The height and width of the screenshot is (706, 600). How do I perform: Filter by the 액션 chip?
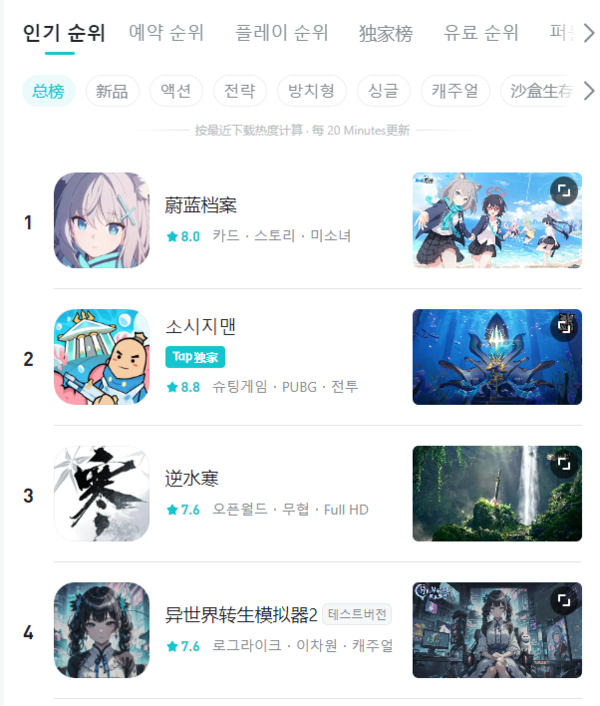(176, 91)
